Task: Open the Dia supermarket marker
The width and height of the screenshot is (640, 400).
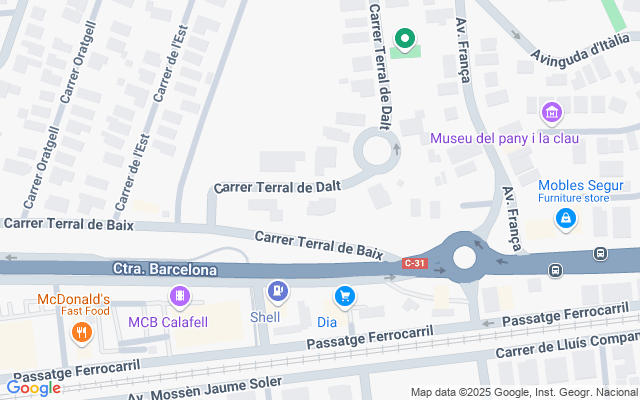Action: 345,298
